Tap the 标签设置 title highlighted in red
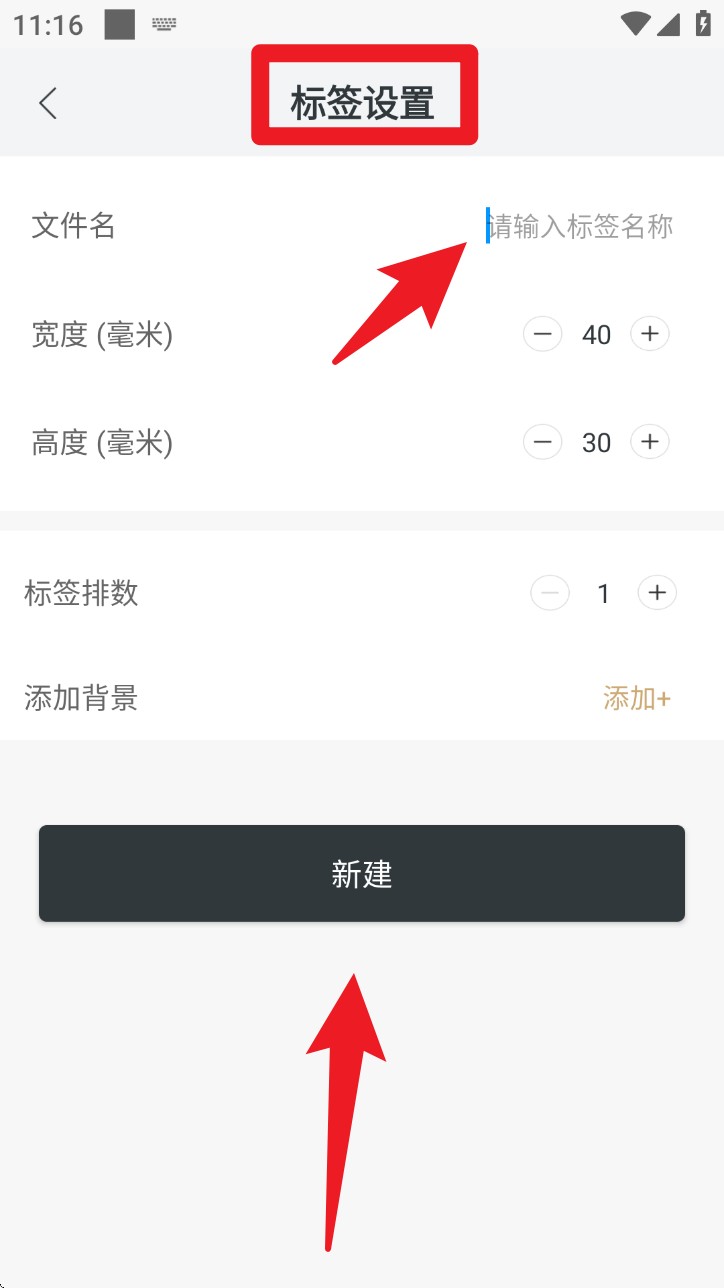 (x=364, y=95)
